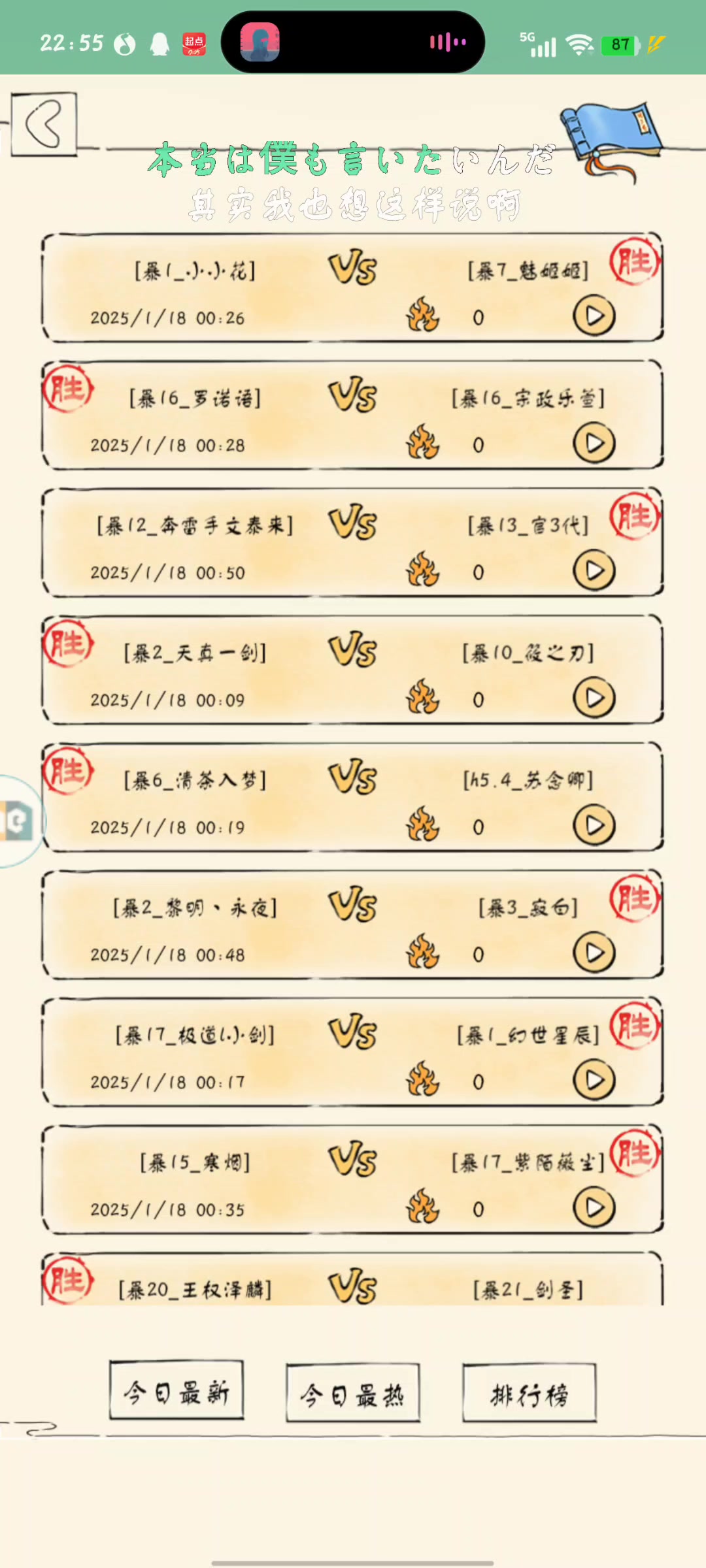
Task: Watch the 暴12_奔雷手文泰来 vs 暴13_官3代 replay
Action: (594, 571)
